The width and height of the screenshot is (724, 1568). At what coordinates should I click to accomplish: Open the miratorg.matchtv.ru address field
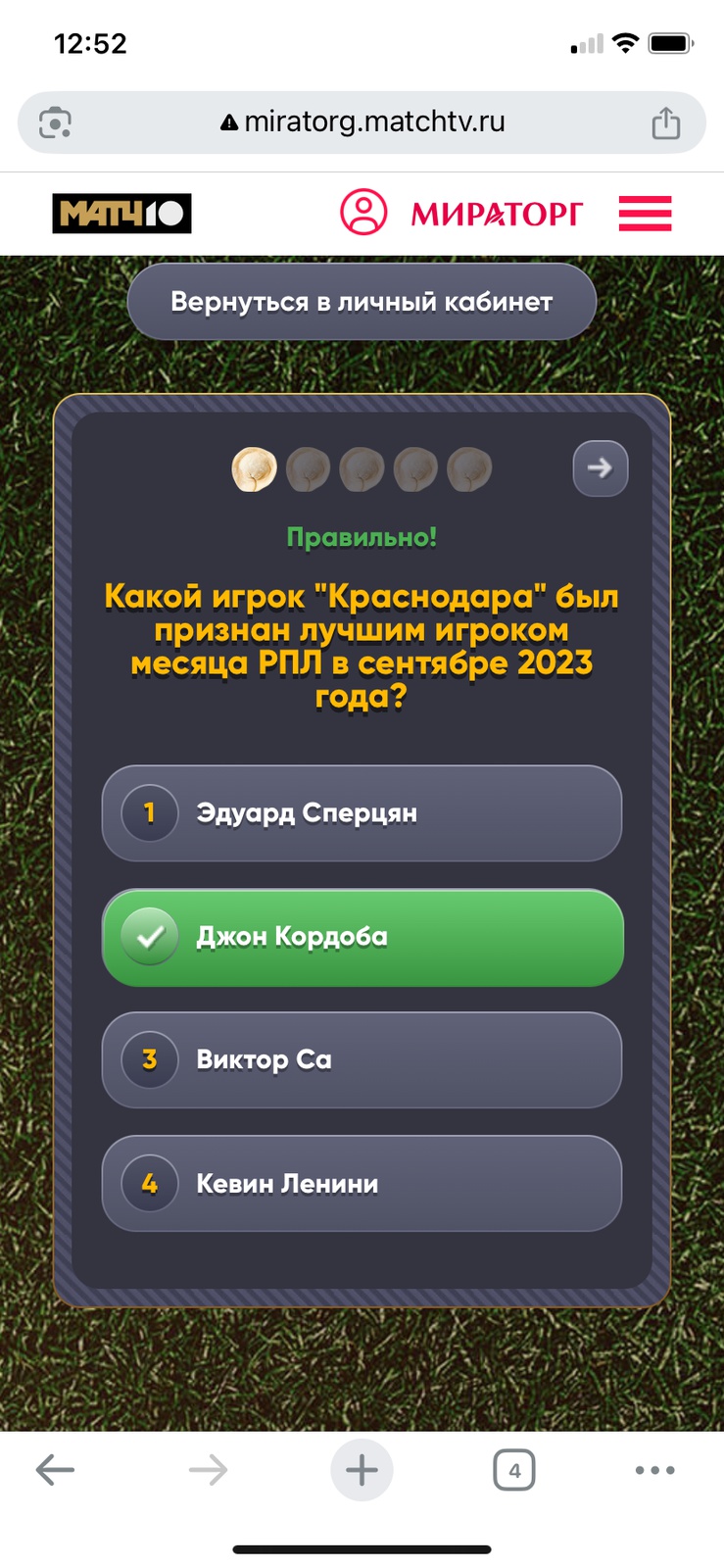click(362, 122)
